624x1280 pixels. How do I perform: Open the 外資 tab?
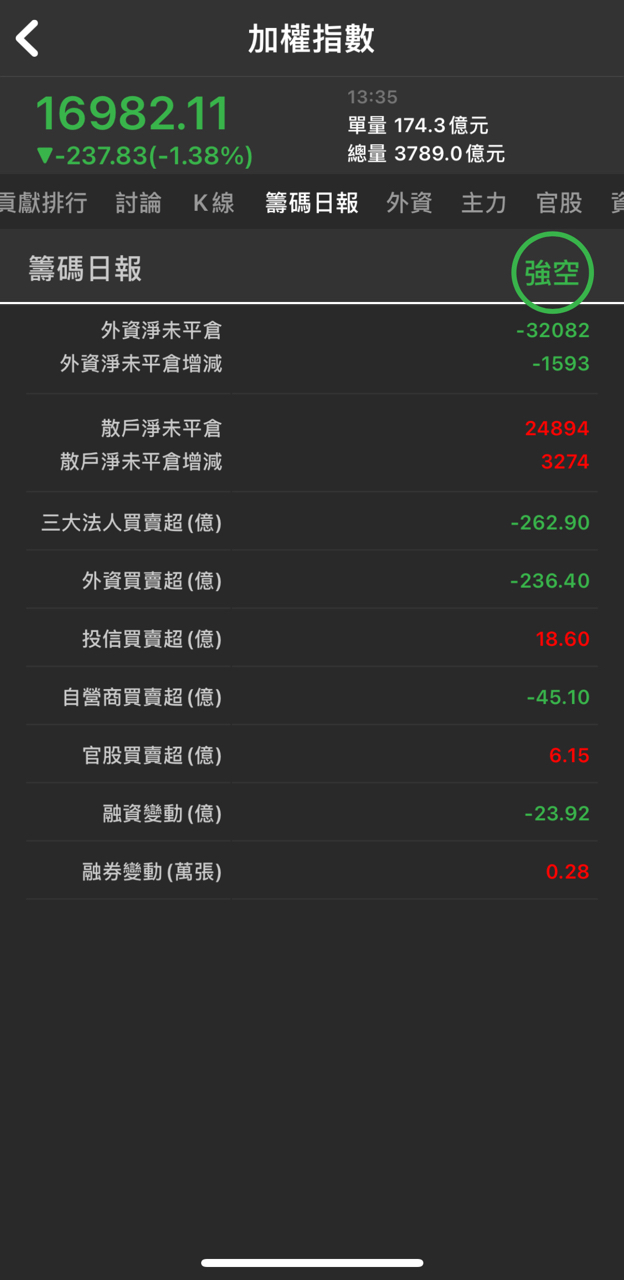409,203
